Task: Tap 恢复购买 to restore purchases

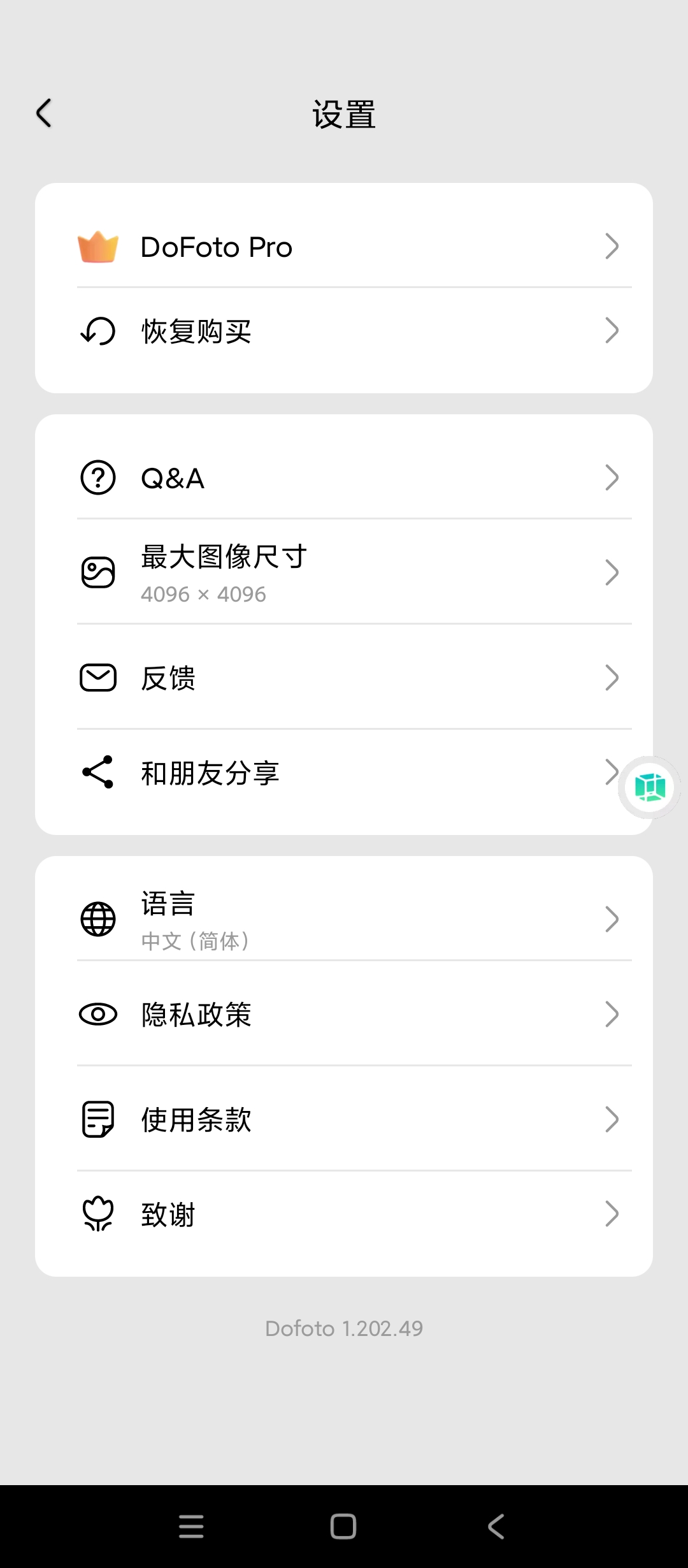Action: click(344, 331)
